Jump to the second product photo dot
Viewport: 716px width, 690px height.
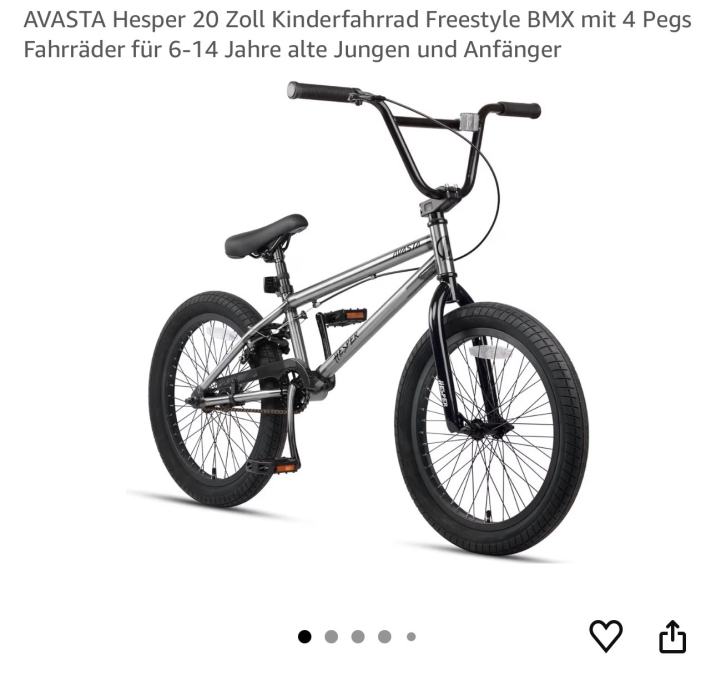click(331, 636)
